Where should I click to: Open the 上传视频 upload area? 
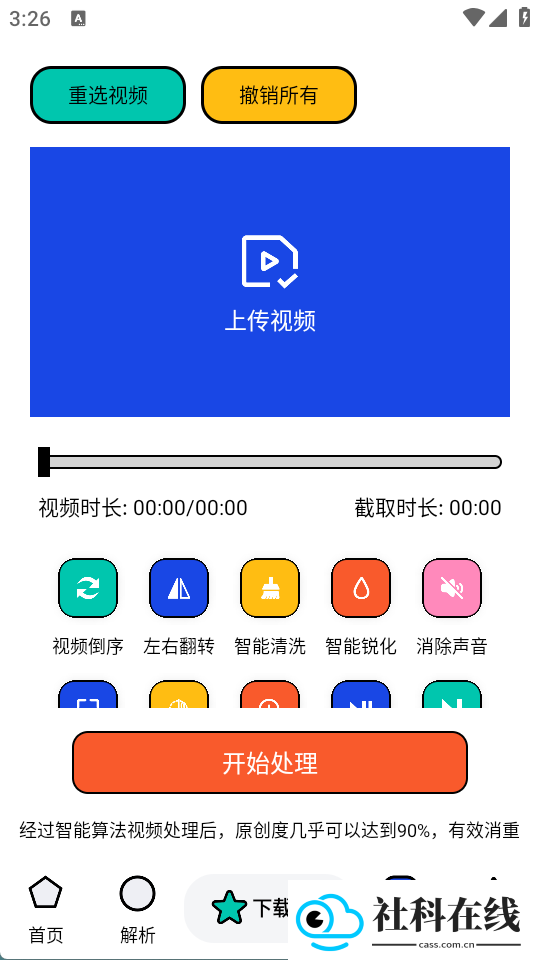coord(270,282)
